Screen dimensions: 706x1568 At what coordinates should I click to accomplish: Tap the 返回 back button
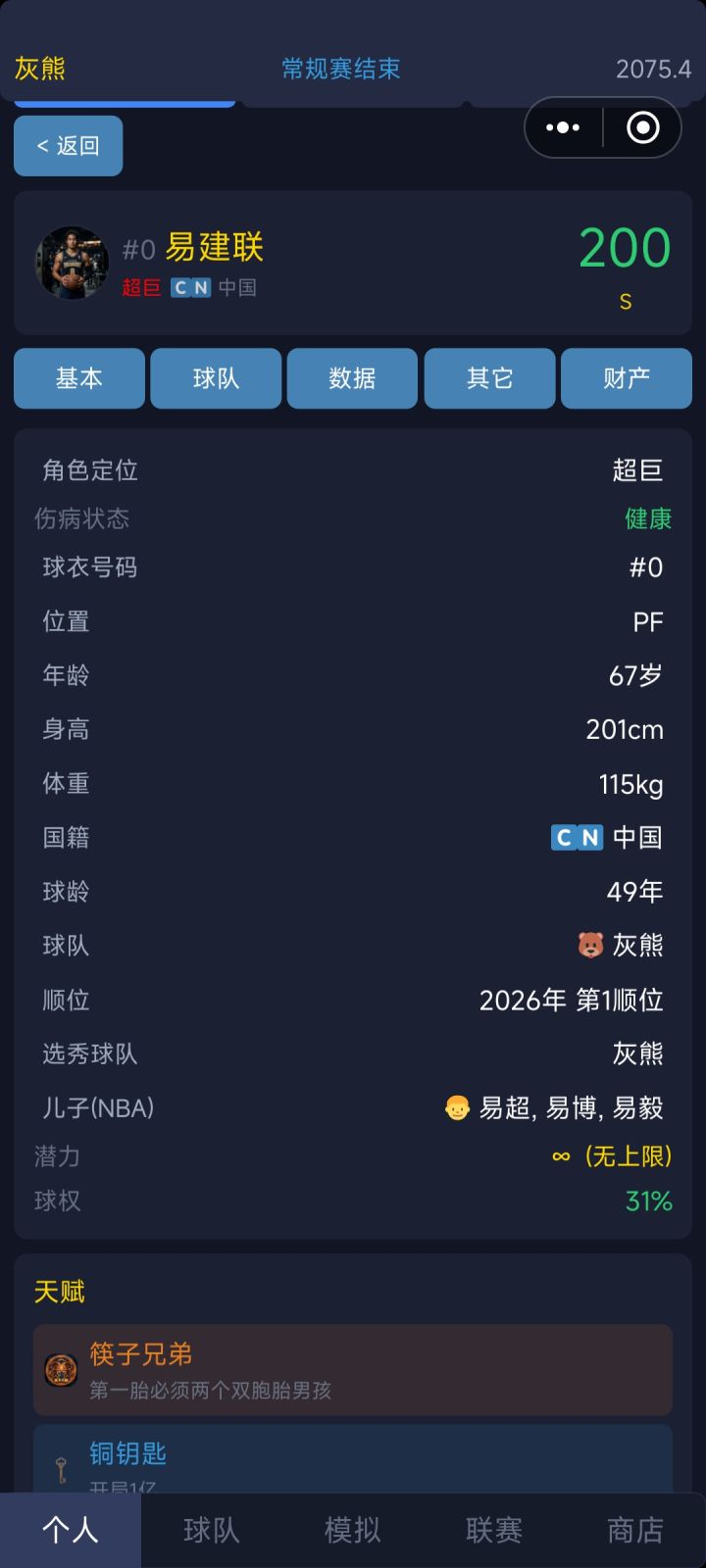(68, 146)
